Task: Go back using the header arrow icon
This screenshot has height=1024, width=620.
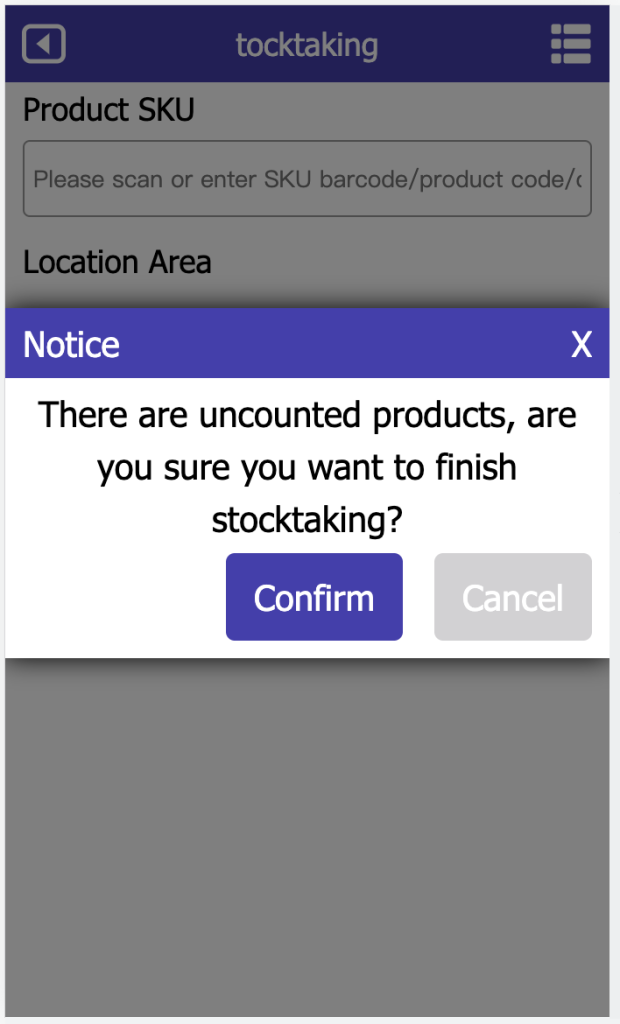Action: click(44, 44)
